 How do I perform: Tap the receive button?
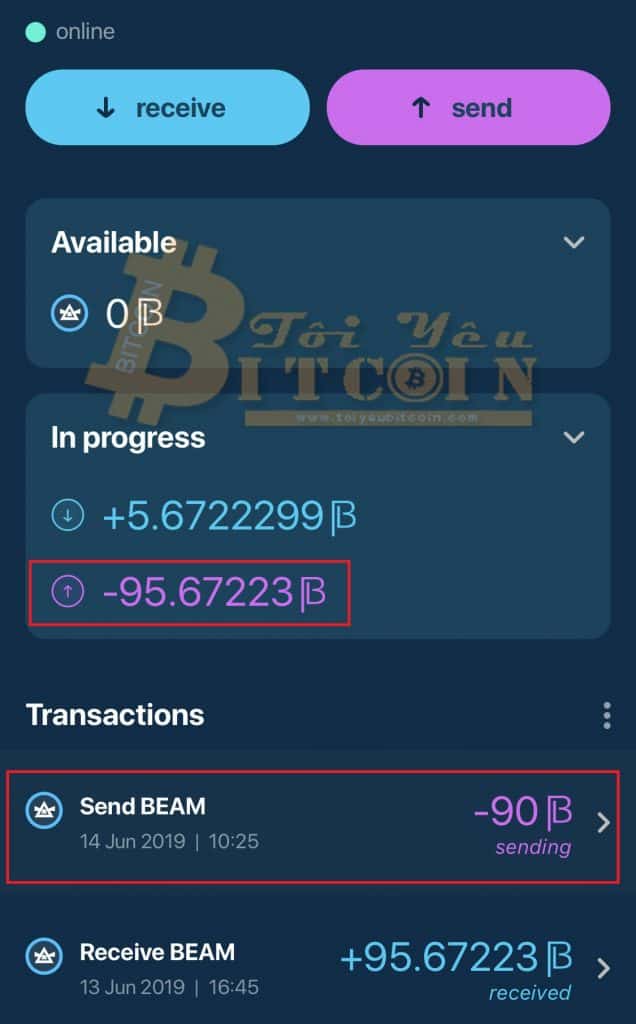click(x=167, y=108)
